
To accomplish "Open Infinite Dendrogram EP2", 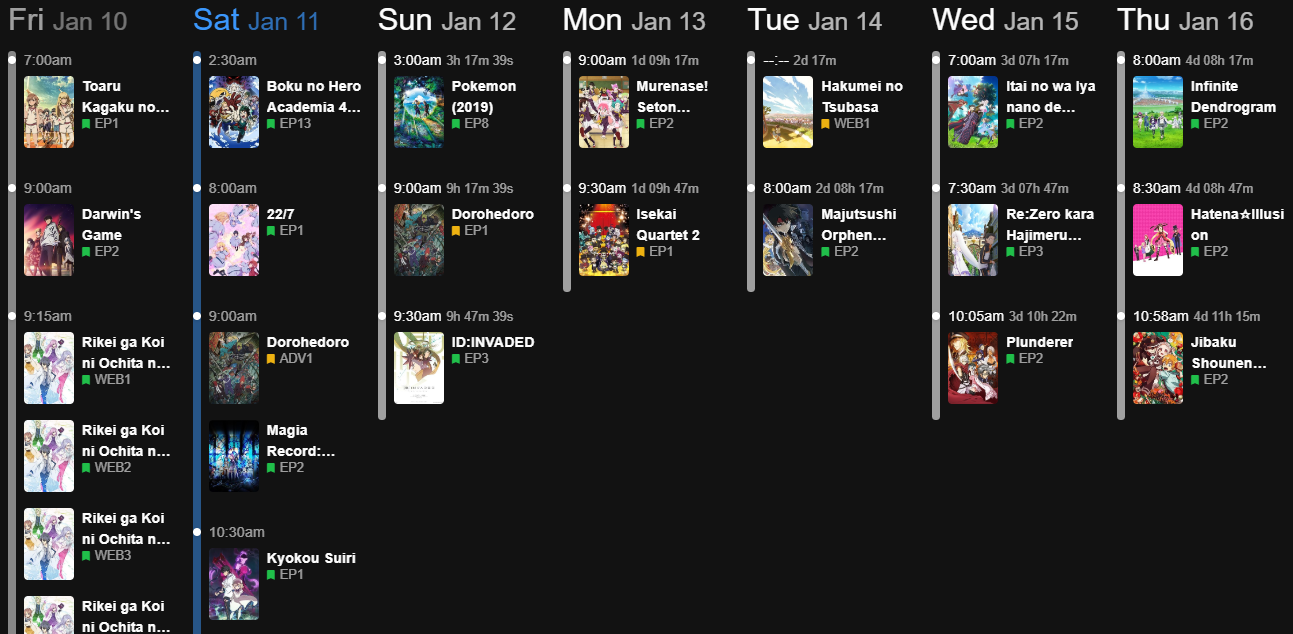I will click(x=1208, y=112).
